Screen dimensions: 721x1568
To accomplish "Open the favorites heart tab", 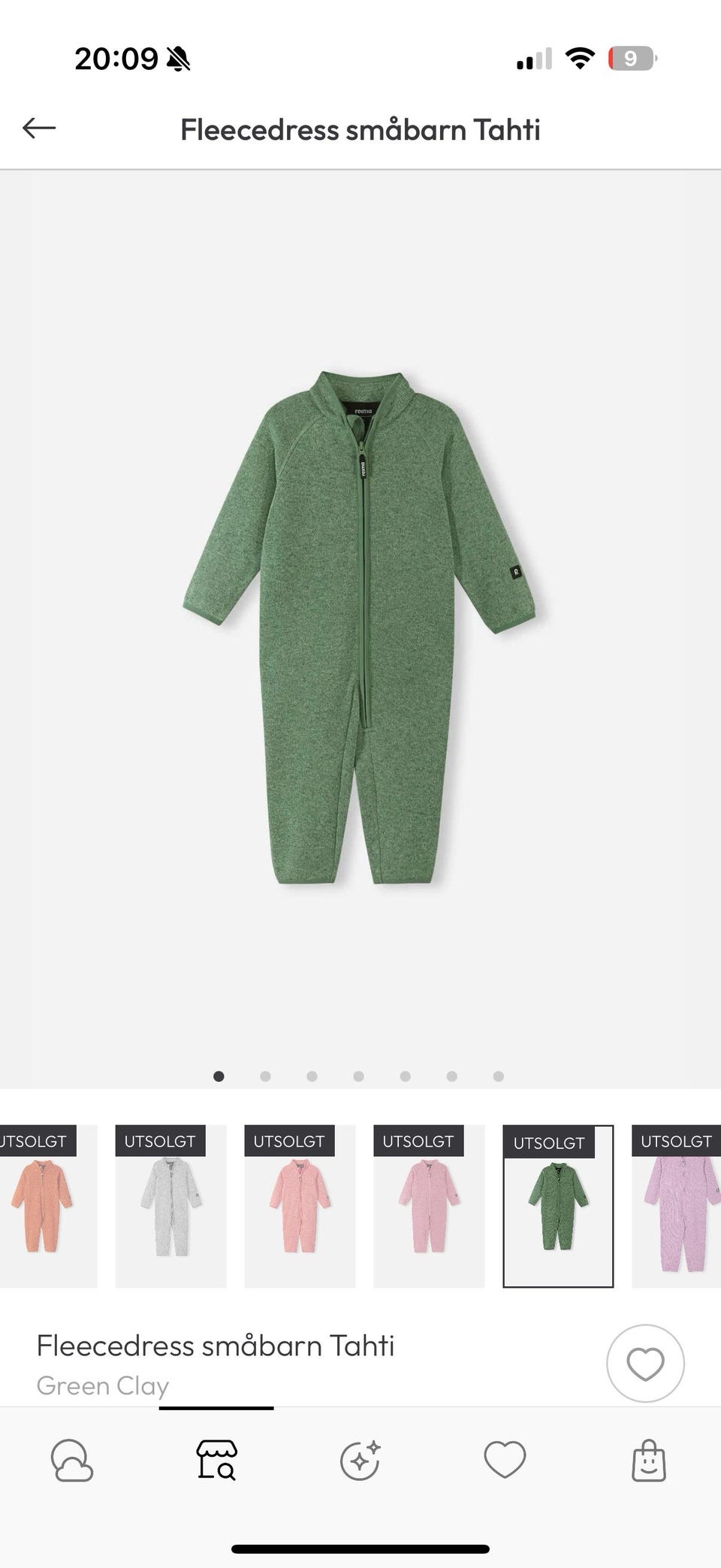I will coord(505,1460).
